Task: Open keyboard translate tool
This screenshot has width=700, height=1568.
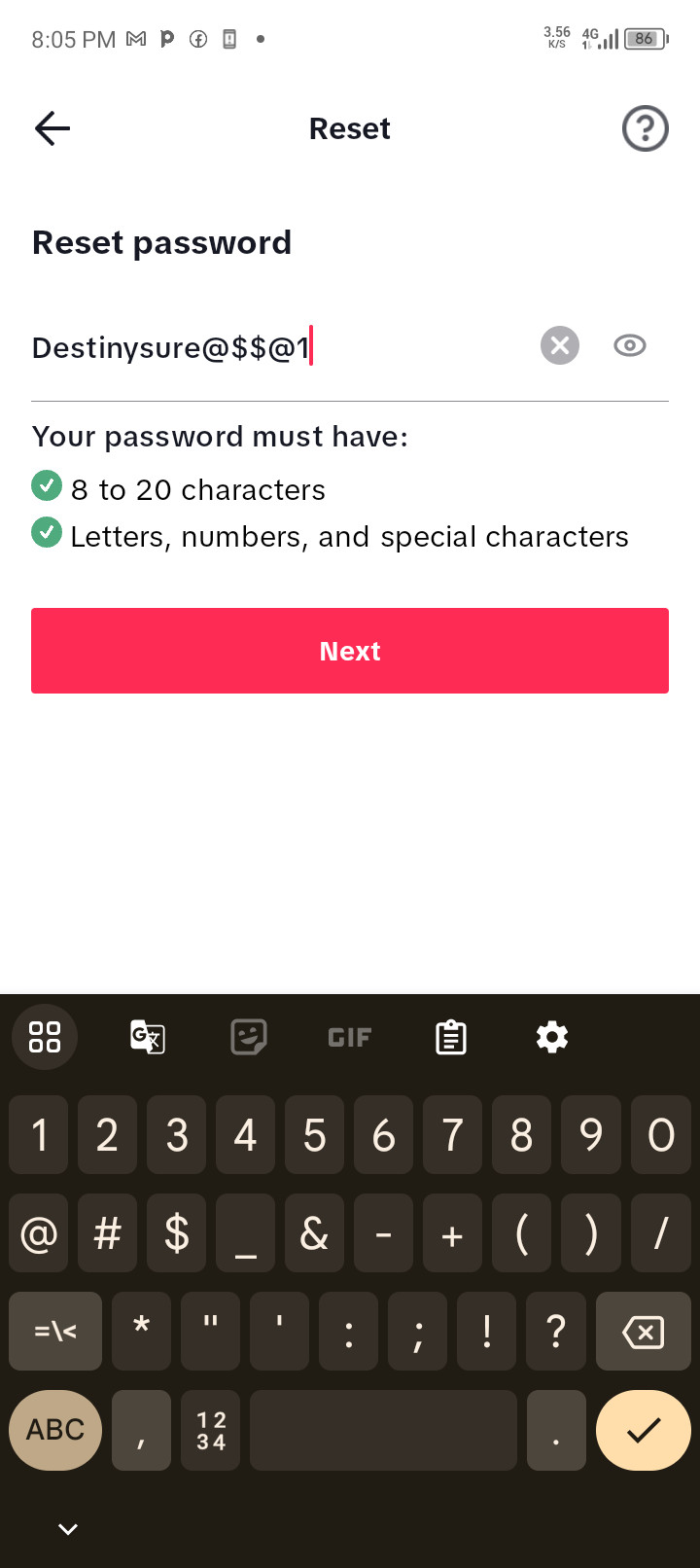Action: click(x=148, y=1037)
